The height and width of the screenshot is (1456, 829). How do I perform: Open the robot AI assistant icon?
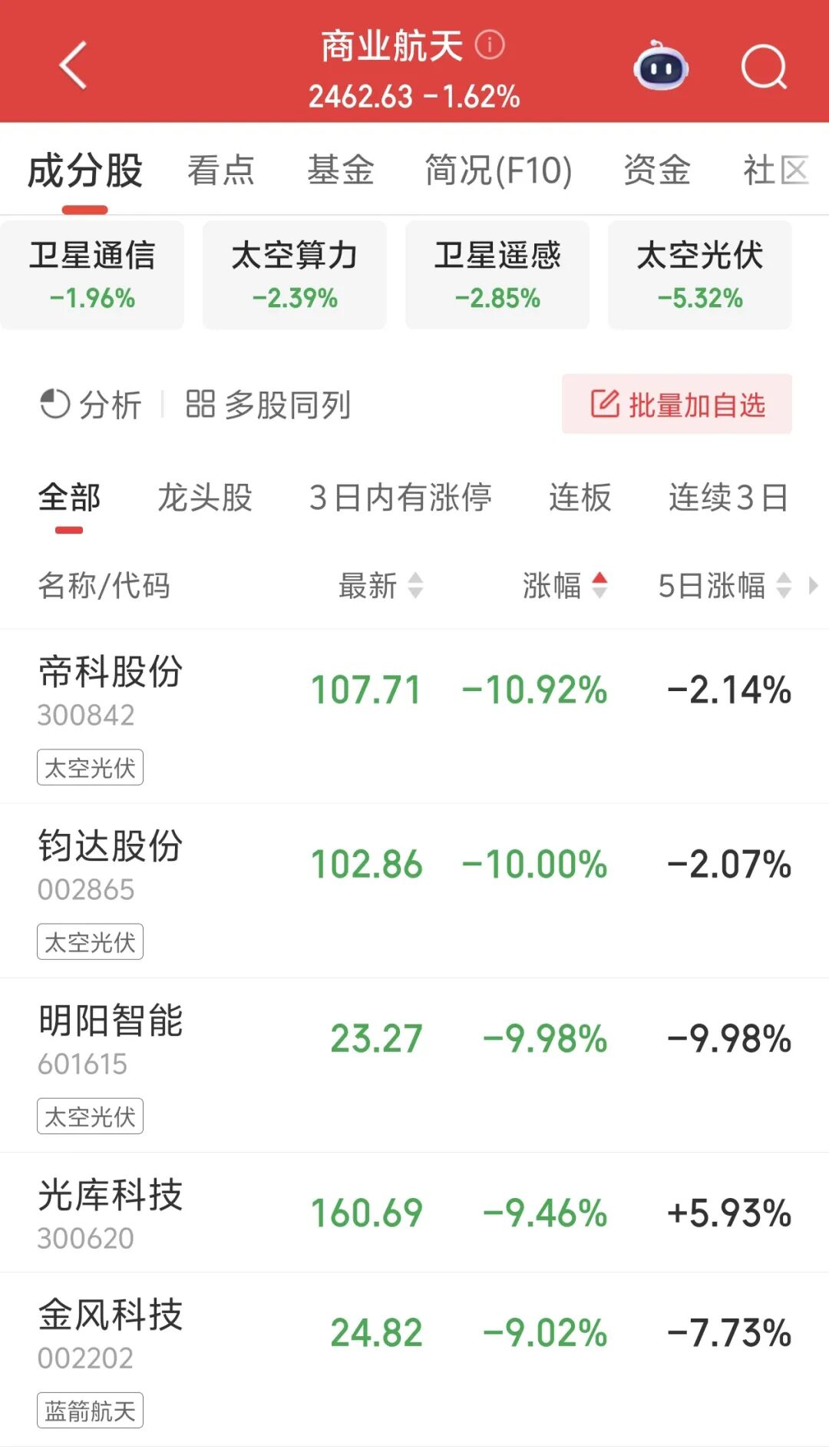click(660, 66)
